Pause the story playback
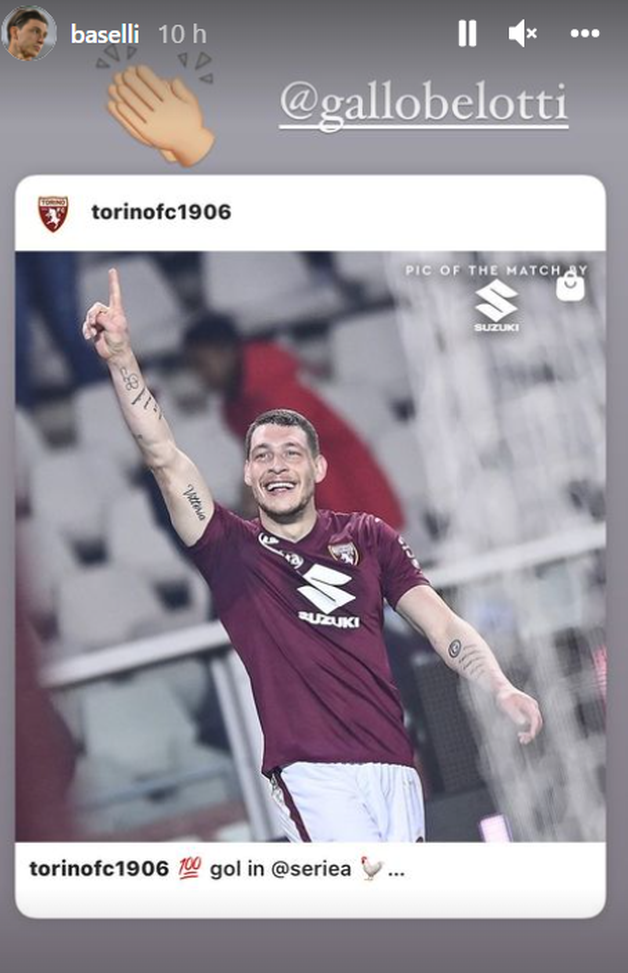 coord(467,34)
